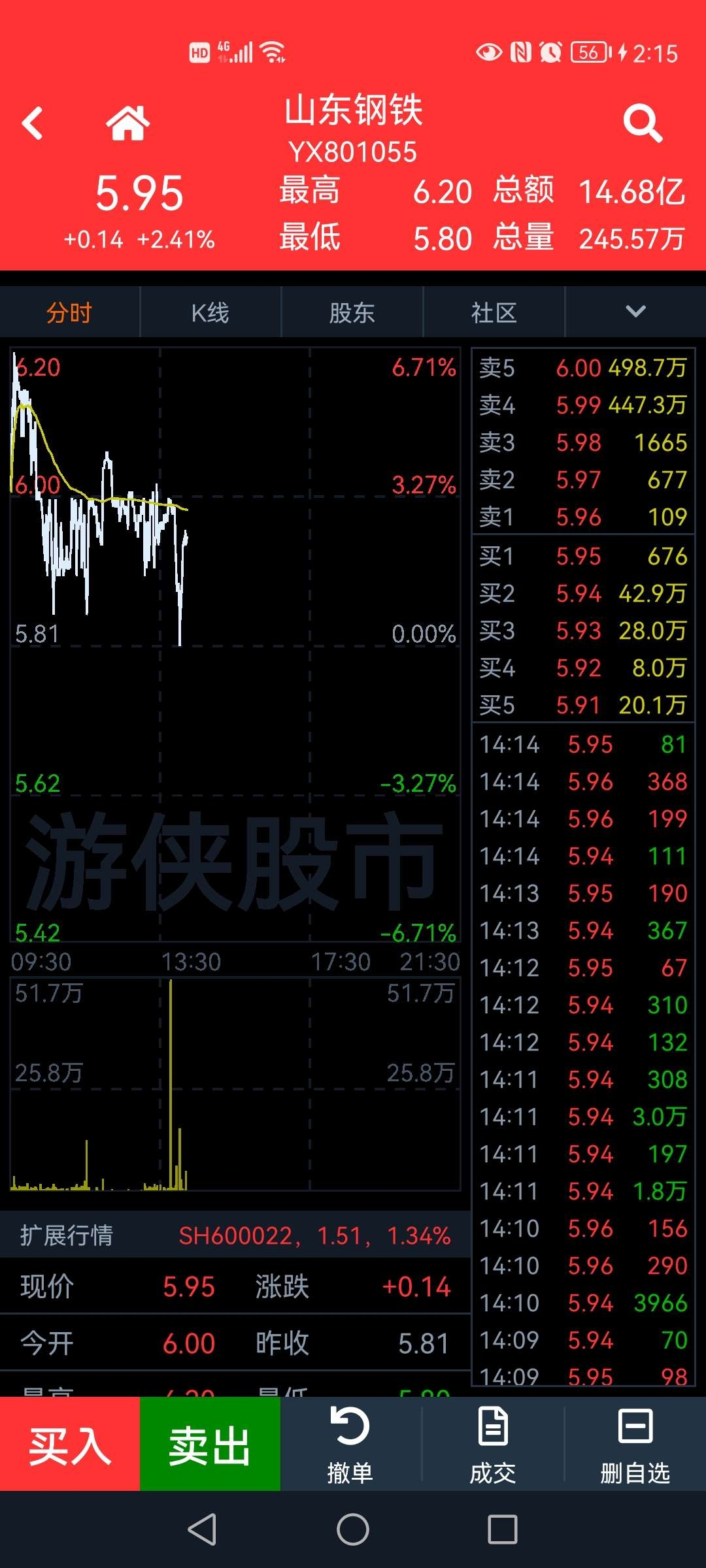The image size is (706, 1568).
Task: Select the 分时 tab
Action: pos(69,312)
